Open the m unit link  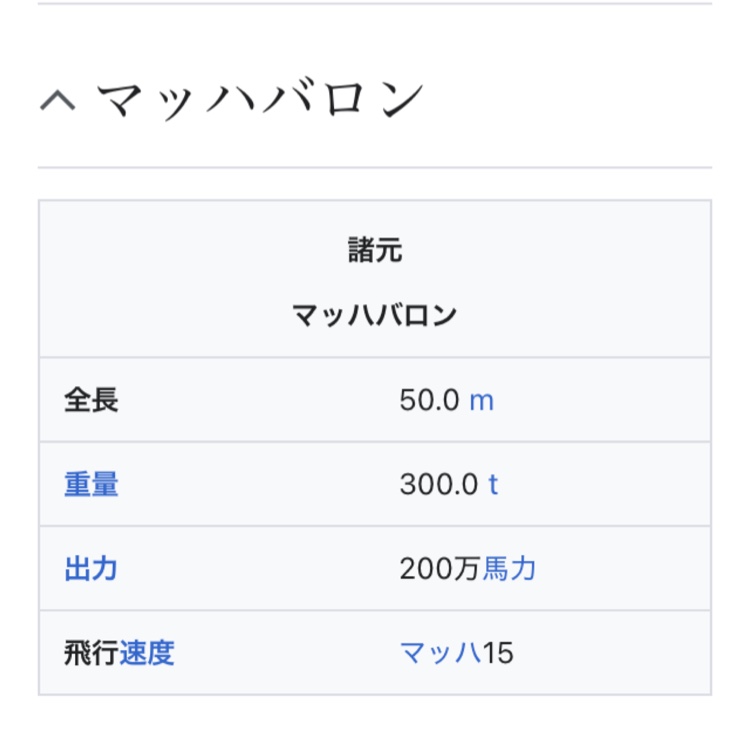pyautogui.click(x=481, y=401)
